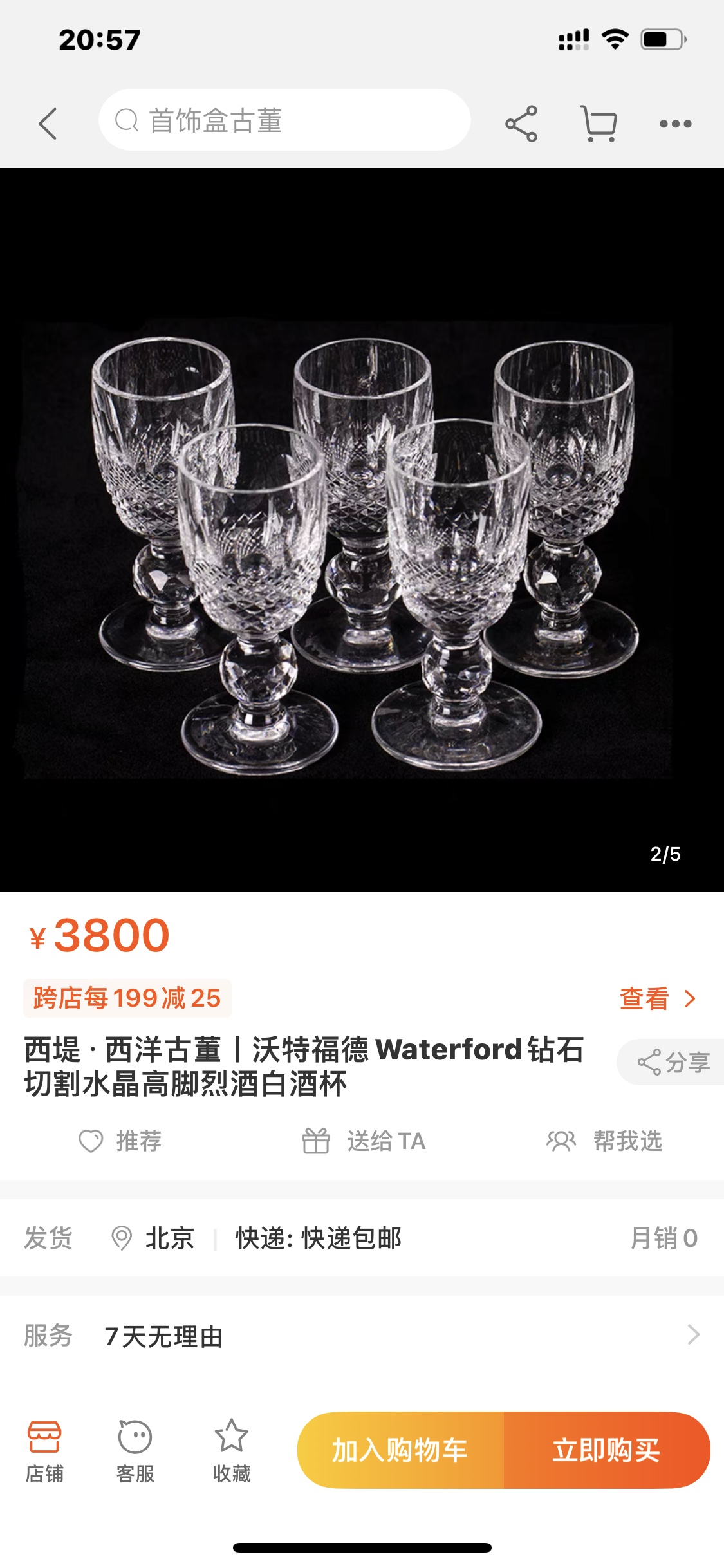
Task: Share this product via the top-bar icon
Action: click(521, 123)
